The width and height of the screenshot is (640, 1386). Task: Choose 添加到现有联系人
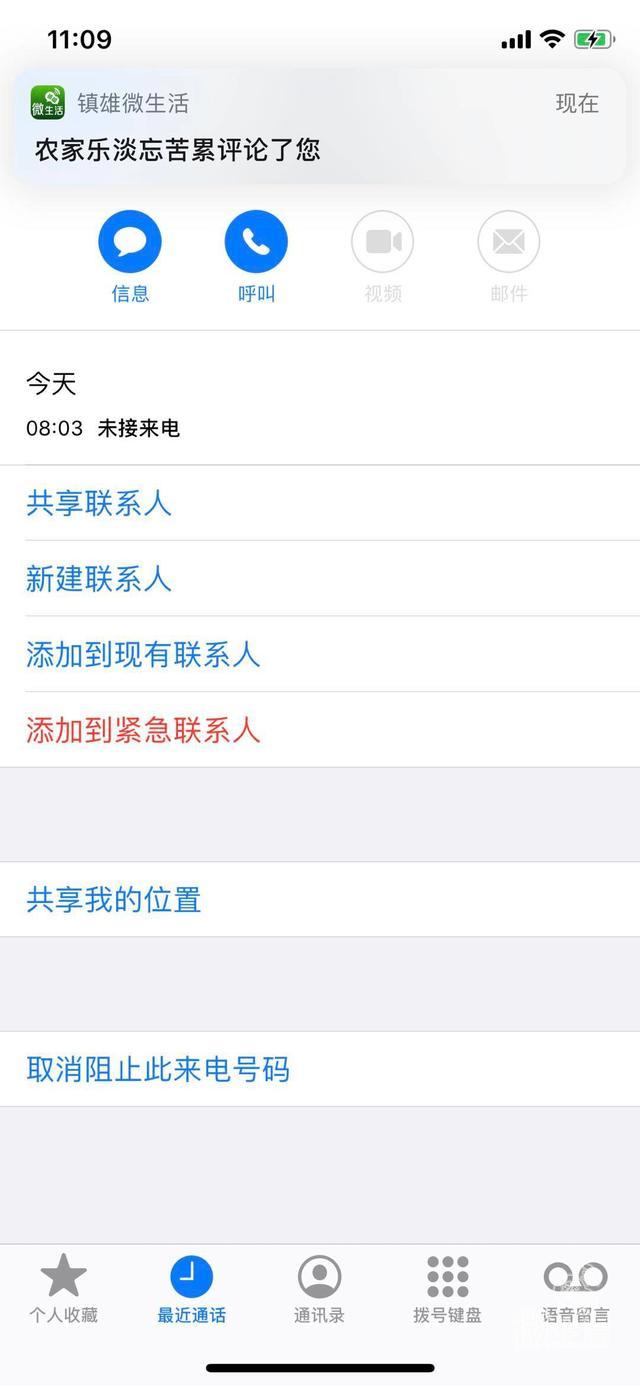pos(143,655)
